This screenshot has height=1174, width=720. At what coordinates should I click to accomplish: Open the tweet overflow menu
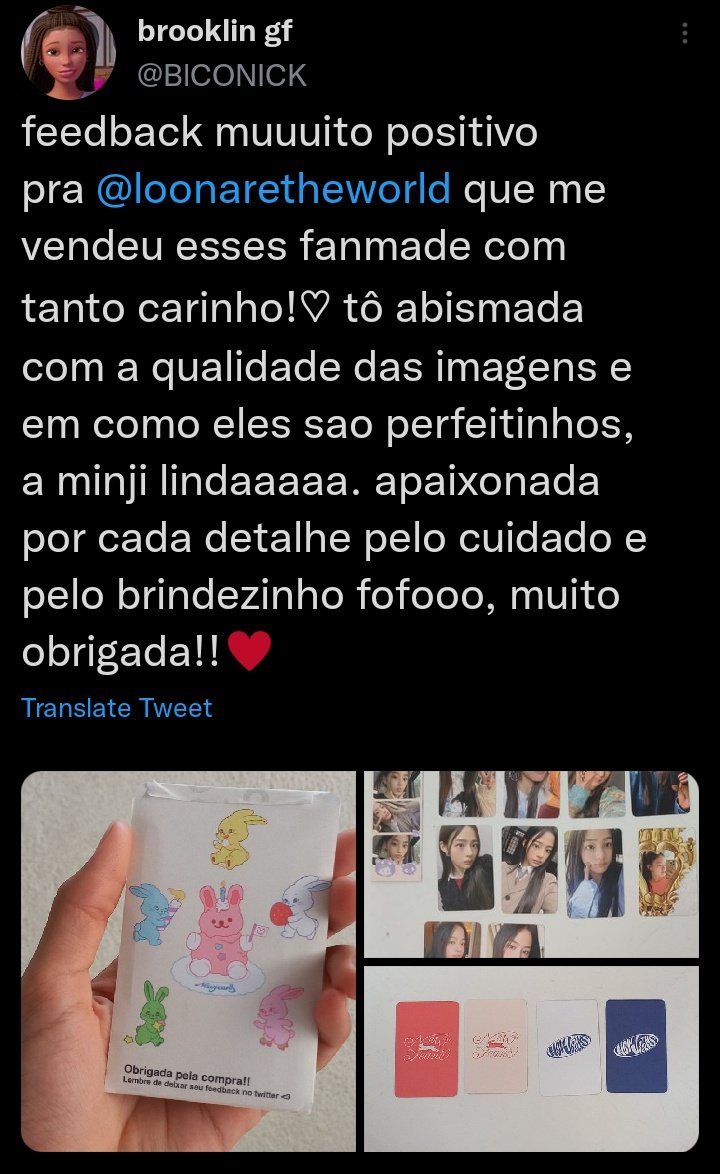pos(685,34)
